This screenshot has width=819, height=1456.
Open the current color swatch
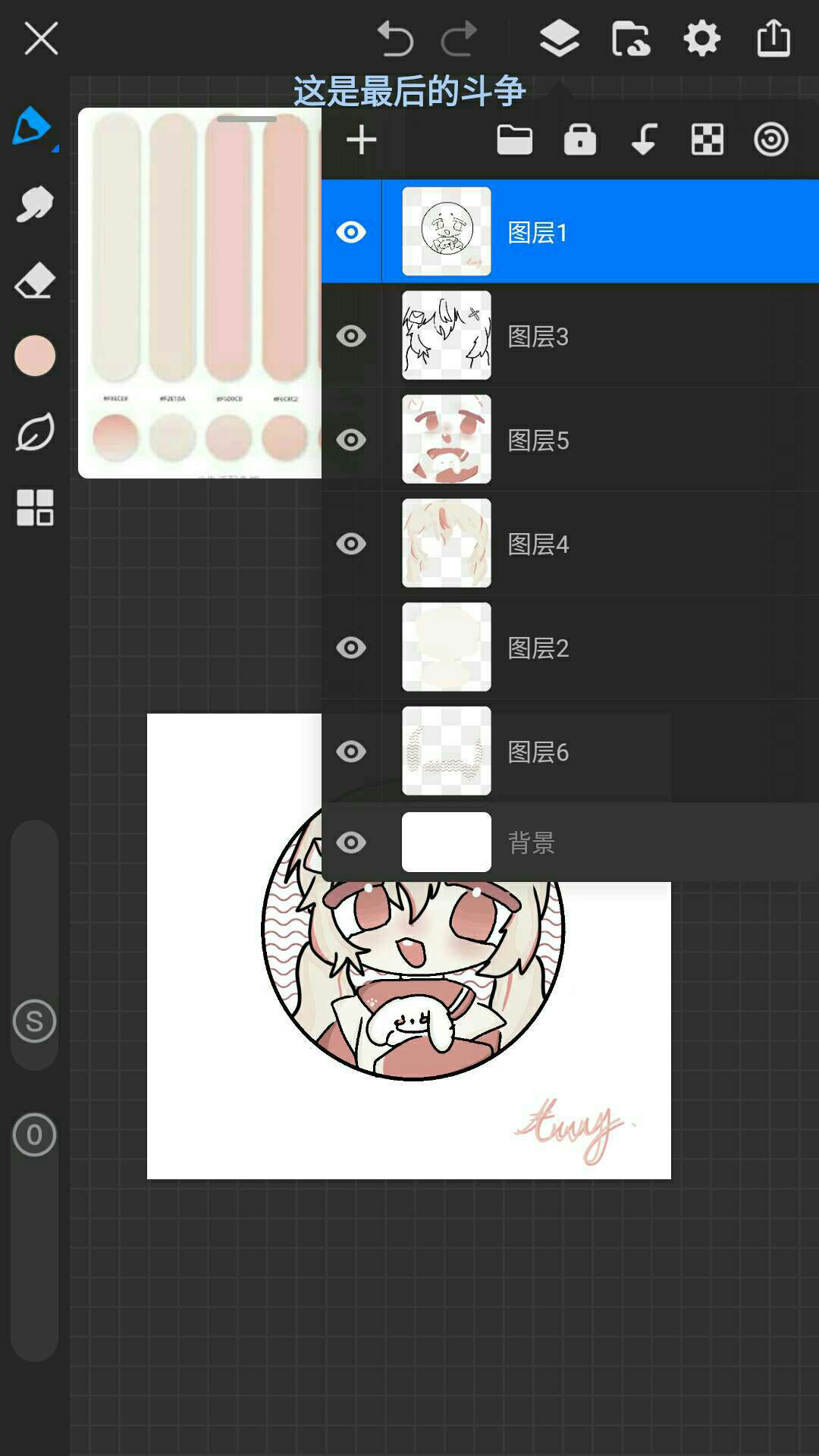35,356
